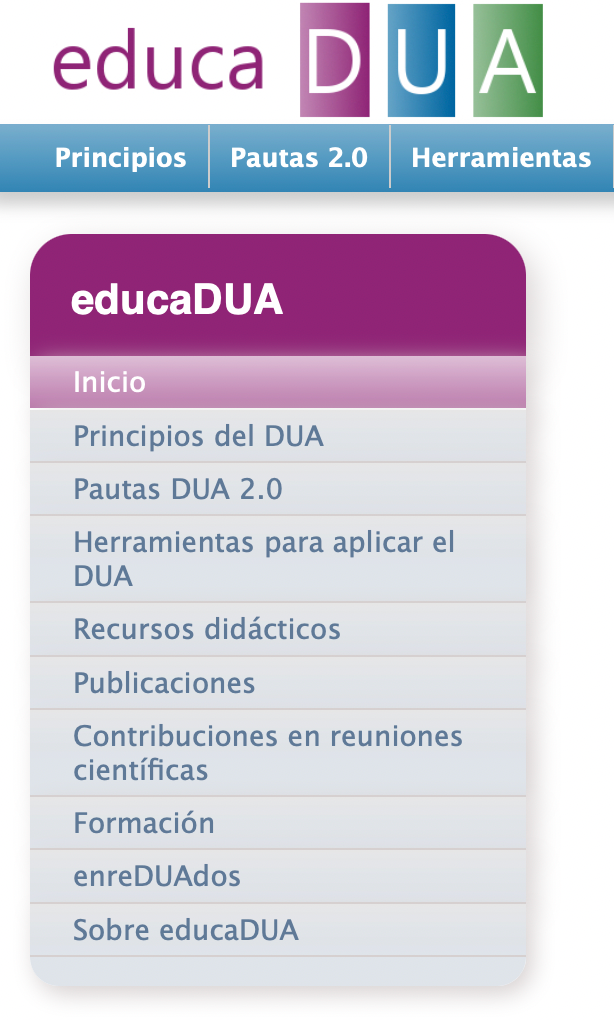This screenshot has width=614, height=1020.
Task: Go to the Herramientas tab
Action: tap(501, 158)
